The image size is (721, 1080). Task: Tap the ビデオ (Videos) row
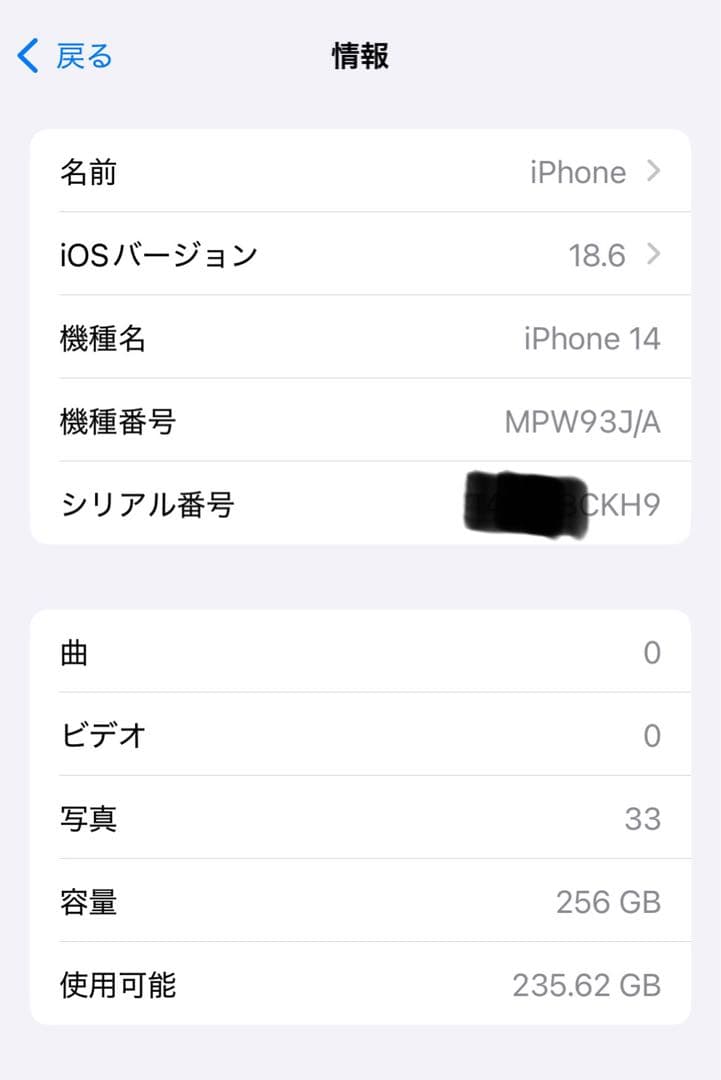300,735
